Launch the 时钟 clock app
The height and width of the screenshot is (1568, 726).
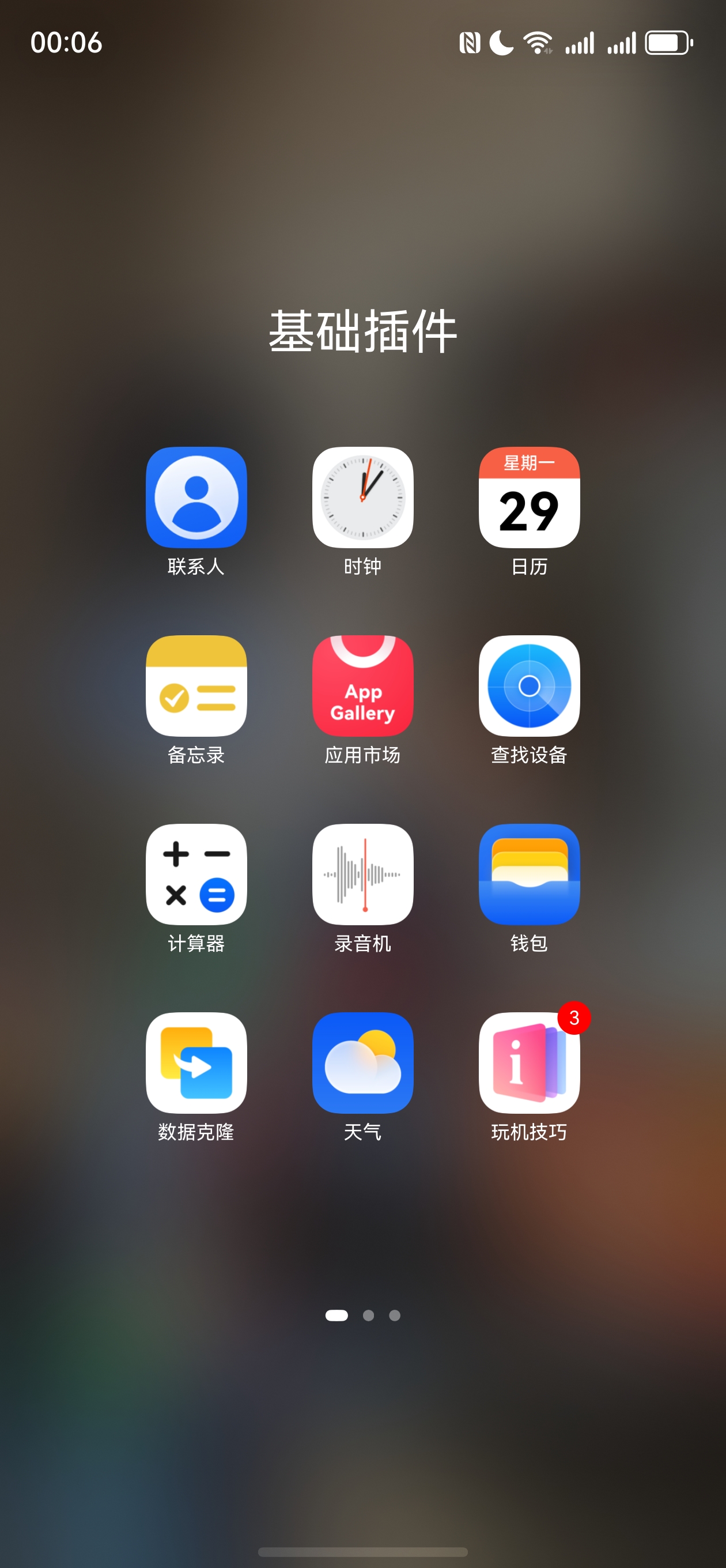pyautogui.click(x=362, y=497)
